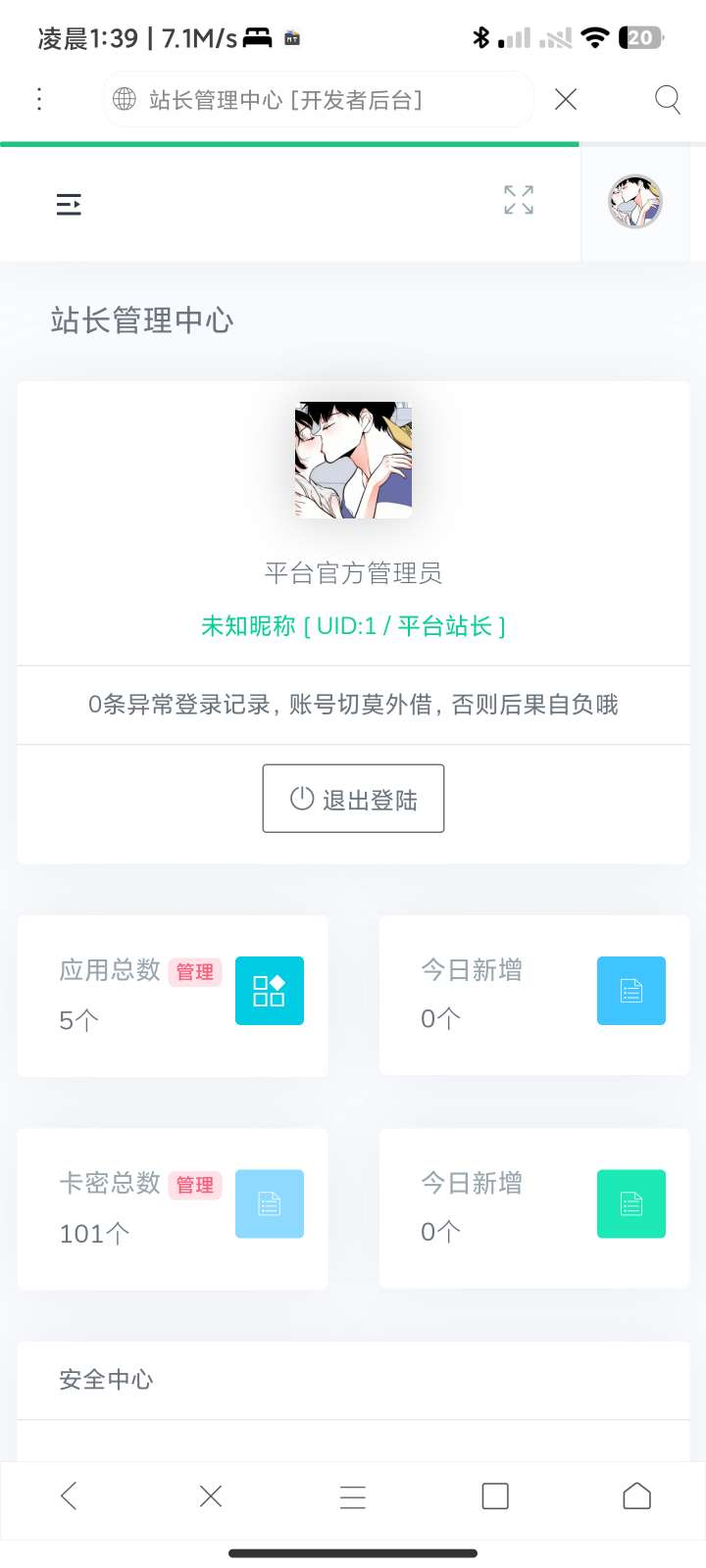Image resolution: width=706 pixels, height=1568 pixels.
Task: Open the sidebar hamburger menu
Action: (69, 204)
